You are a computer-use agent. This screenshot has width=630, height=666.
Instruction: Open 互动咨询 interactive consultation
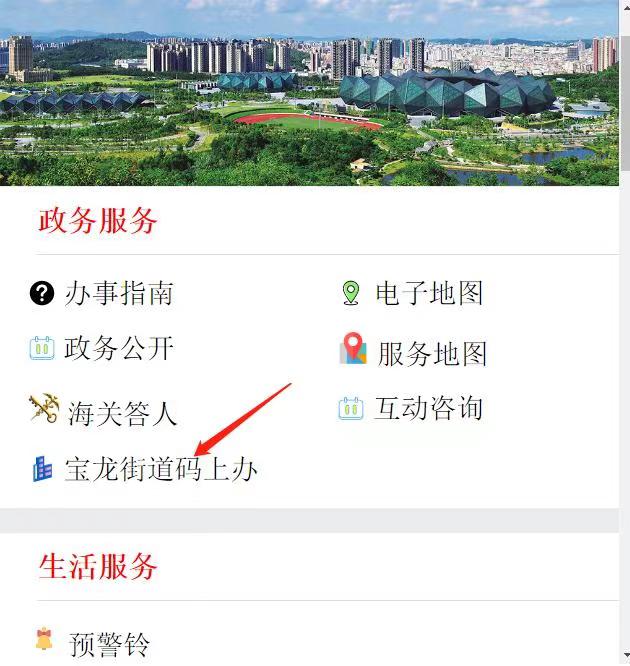click(428, 408)
